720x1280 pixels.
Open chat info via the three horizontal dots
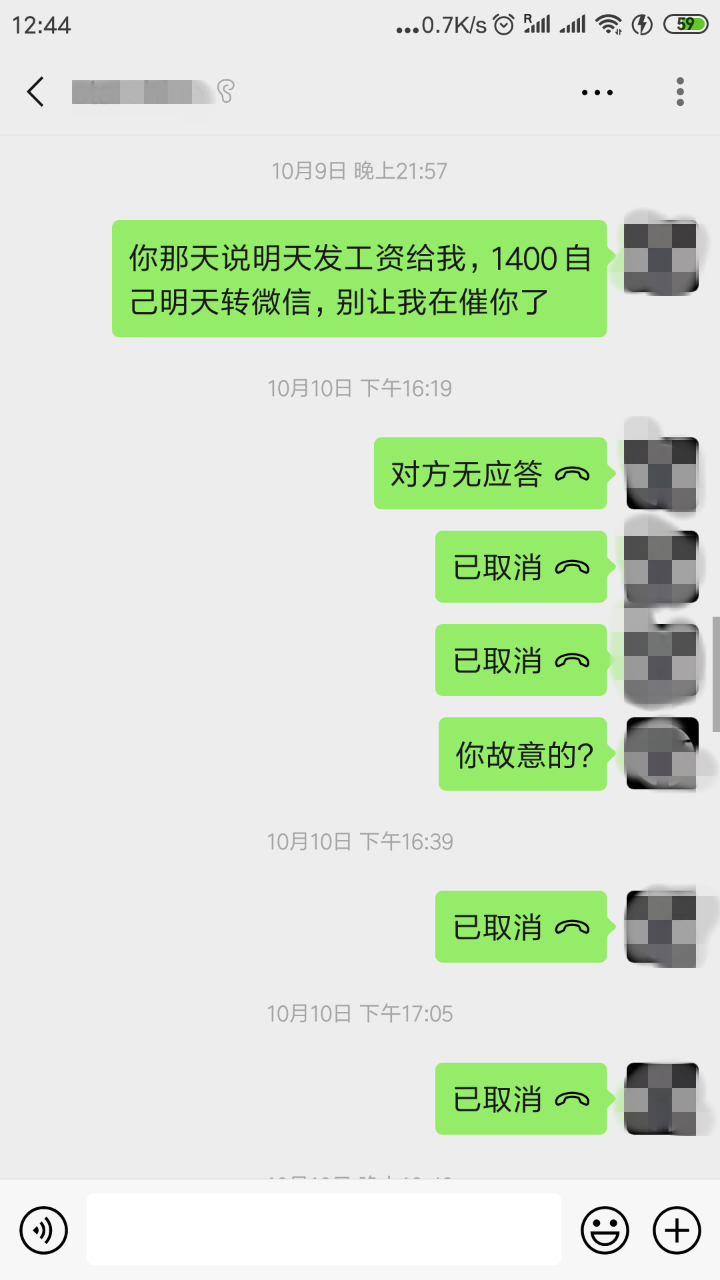[597, 92]
